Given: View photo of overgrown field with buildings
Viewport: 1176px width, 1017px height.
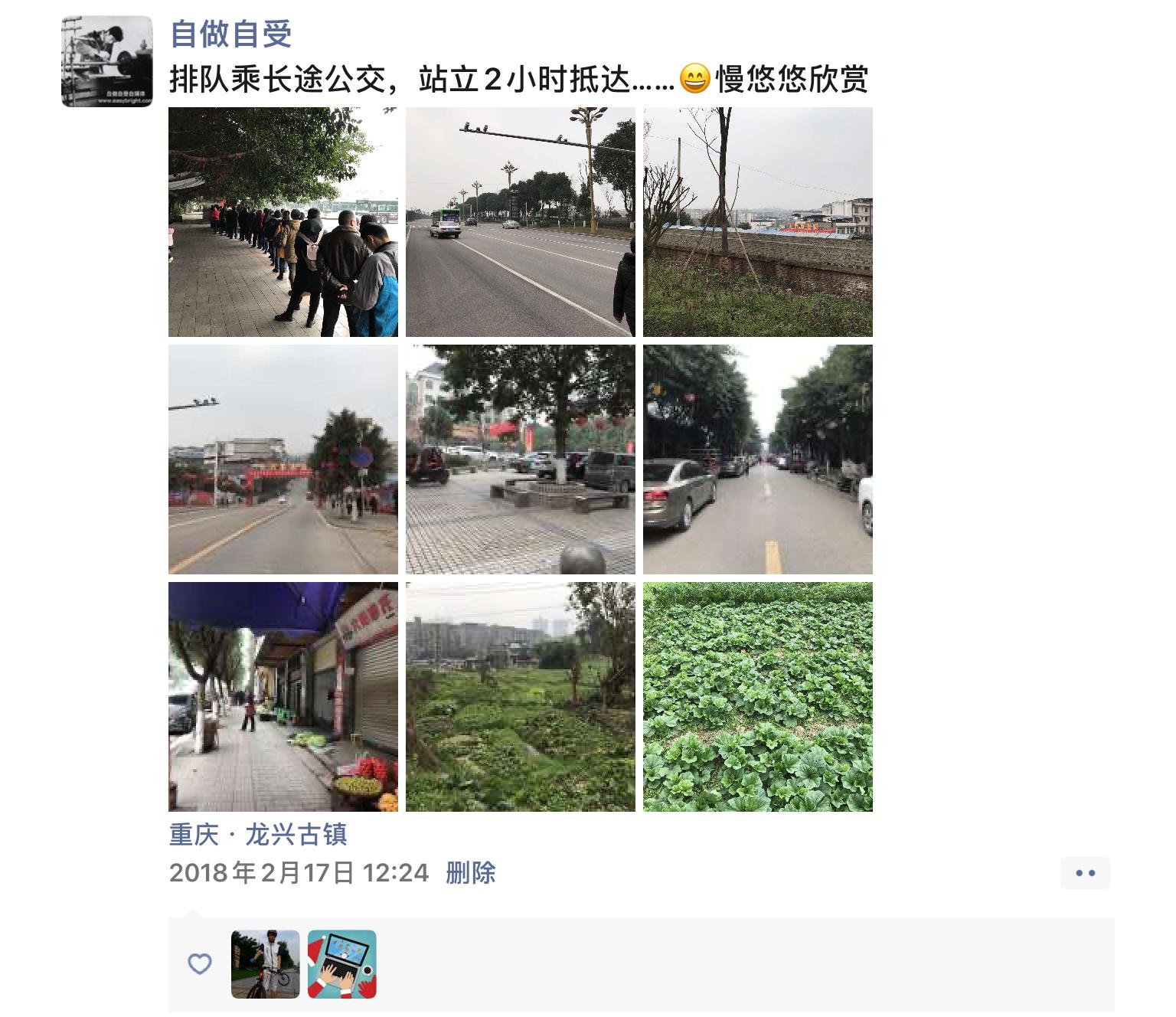Looking at the screenshot, I should pos(520,697).
